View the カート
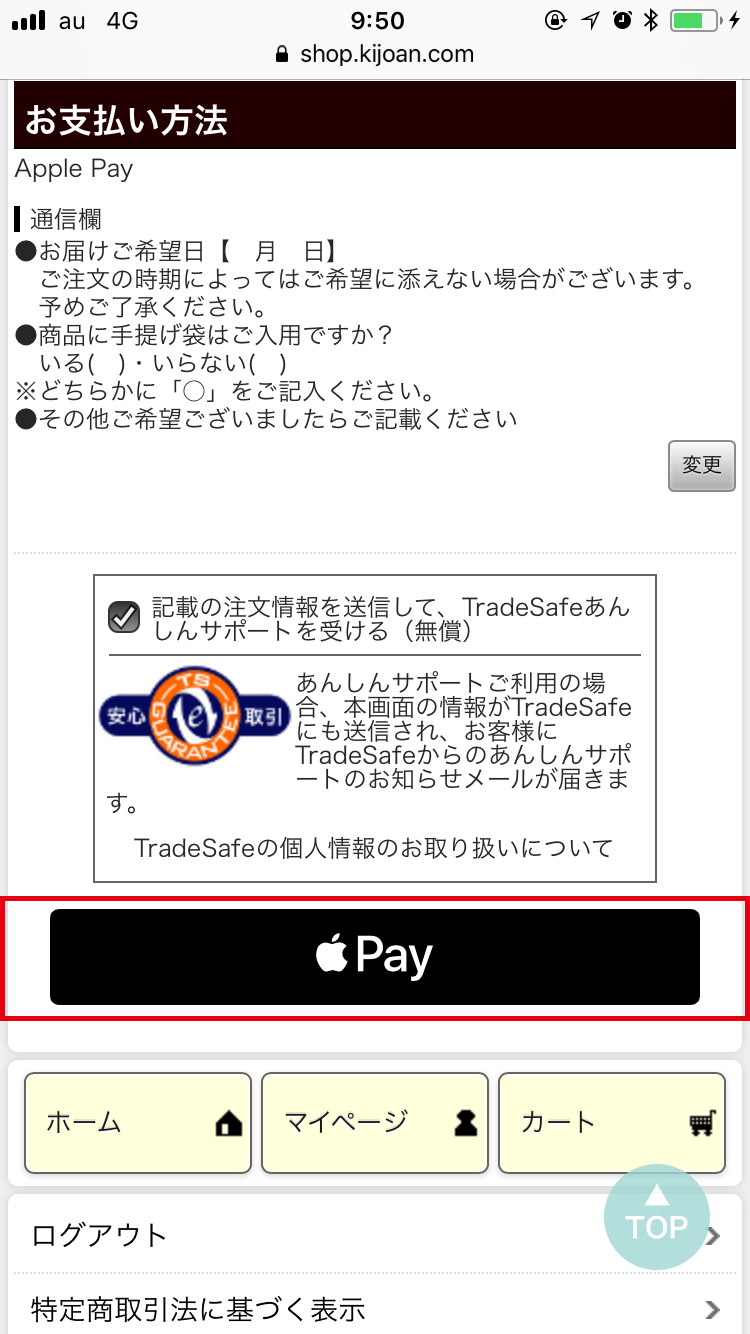The height and width of the screenshot is (1334, 750). point(611,1123)
